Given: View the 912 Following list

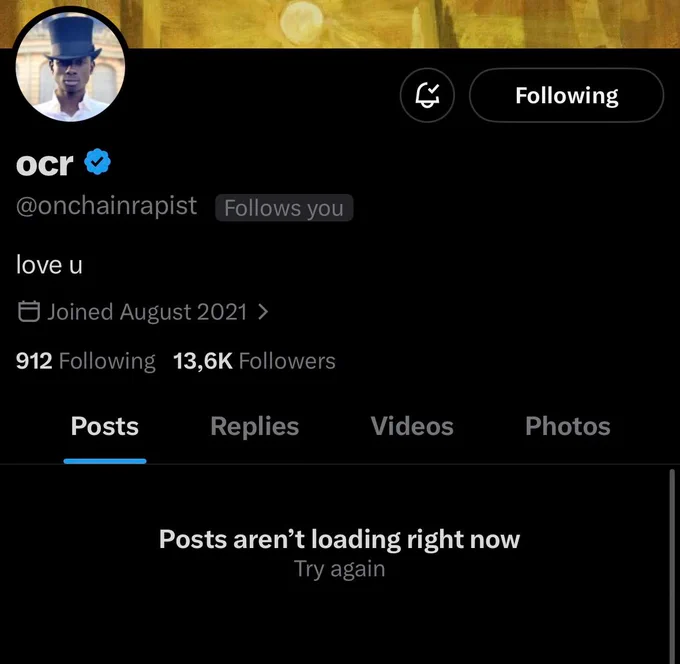Looking at the screenshot, I should click(85, 361).
